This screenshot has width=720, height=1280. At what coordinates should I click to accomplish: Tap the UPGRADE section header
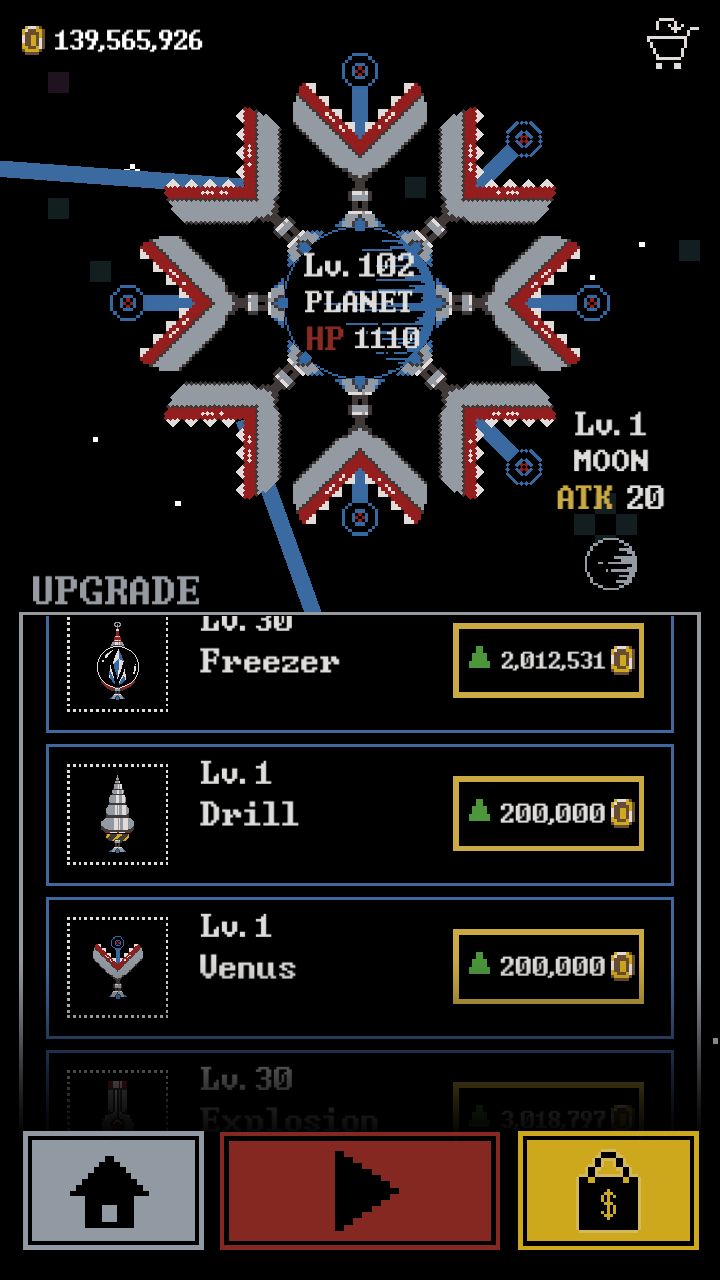tap(115, 589)
